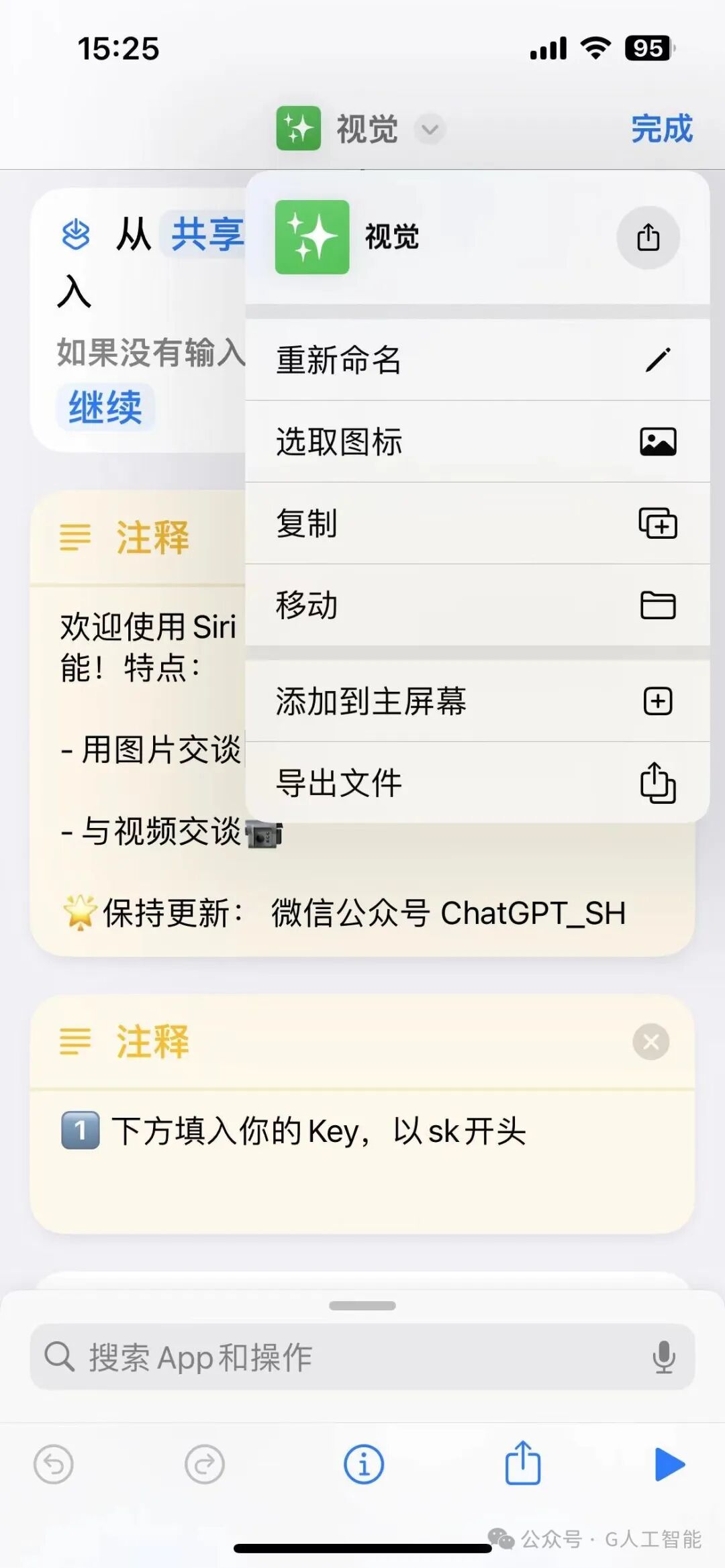Screen dimensions: 725x1568
Task: Select 导出文件 to export the shortcut
Action: tap(477, 782)
